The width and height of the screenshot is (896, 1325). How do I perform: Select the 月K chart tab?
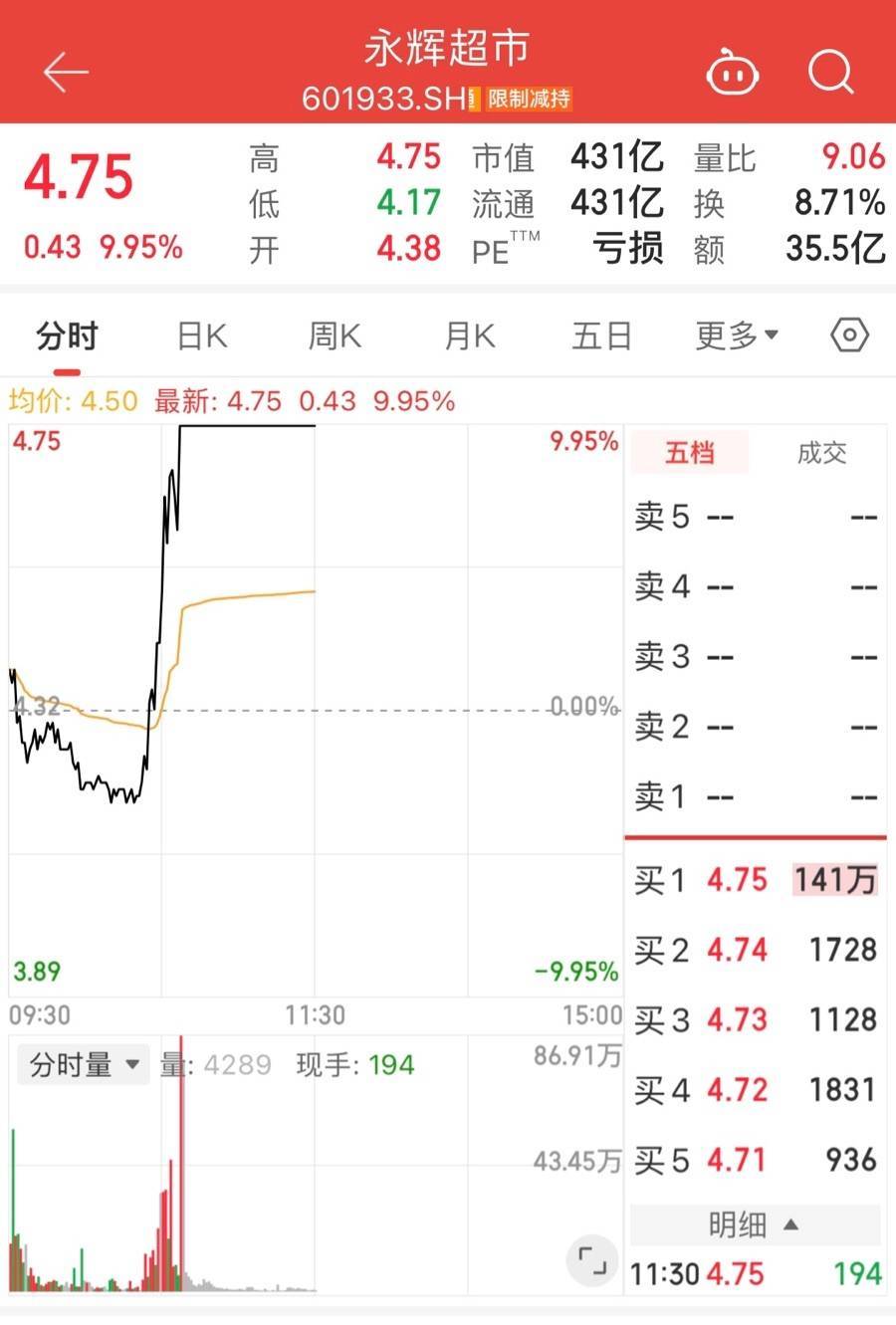pyautogui.click(x=469, y=336)
